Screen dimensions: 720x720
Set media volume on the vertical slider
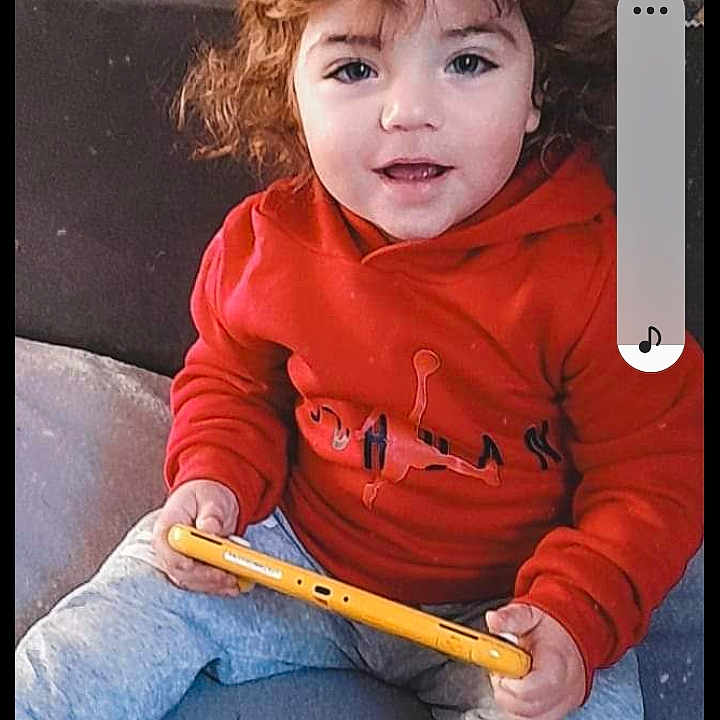(650, 190)
